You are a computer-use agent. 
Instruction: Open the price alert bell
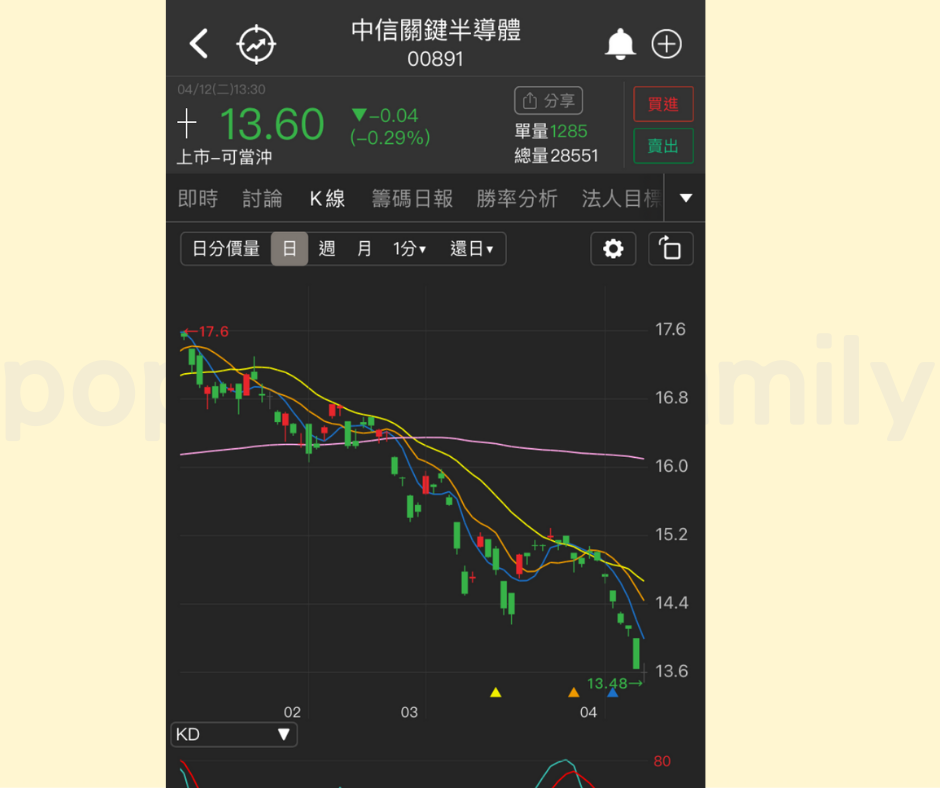(620, 44)
